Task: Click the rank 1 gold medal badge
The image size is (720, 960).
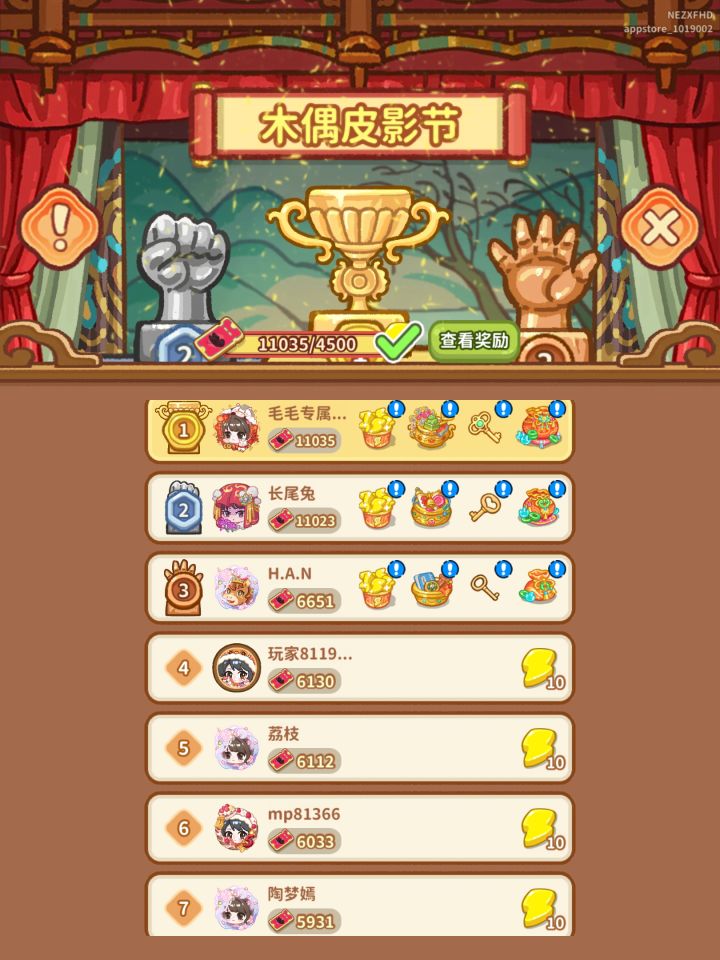Action: 183,430
